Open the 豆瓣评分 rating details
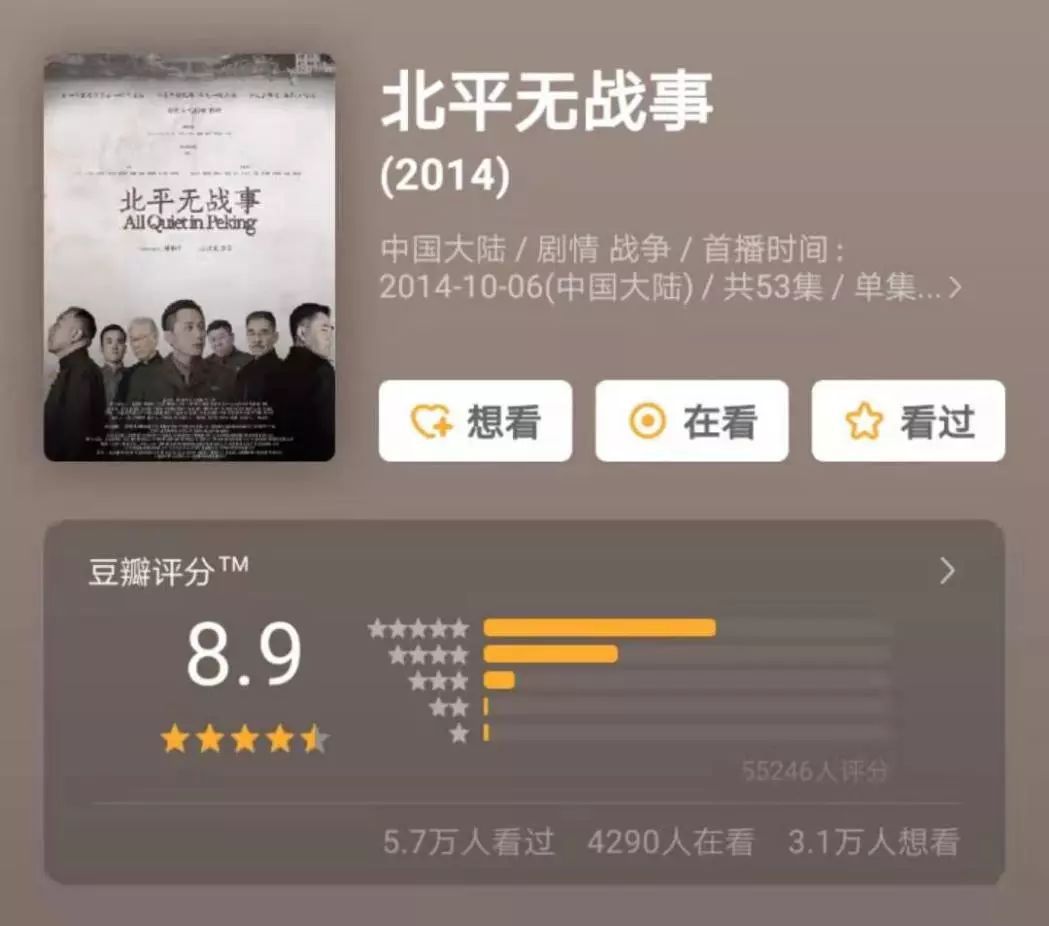The image size is (1049, 926). [x=947, y=571]
